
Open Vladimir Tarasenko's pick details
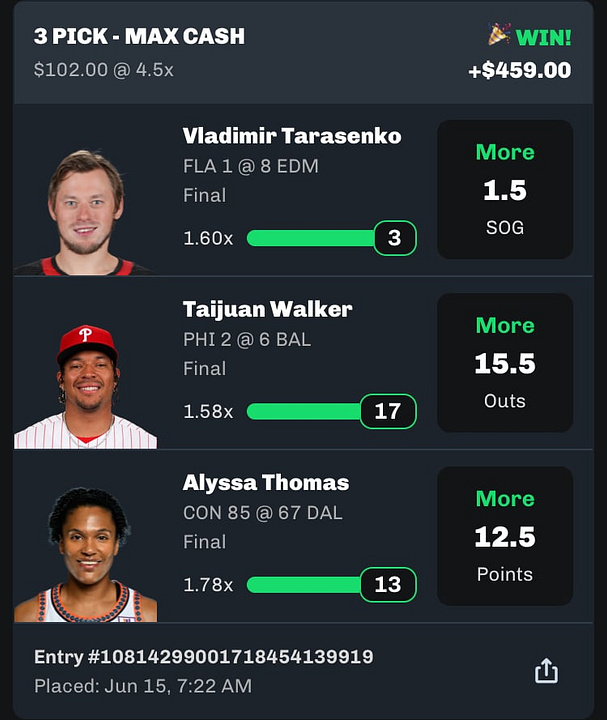[x=291, y=136]
